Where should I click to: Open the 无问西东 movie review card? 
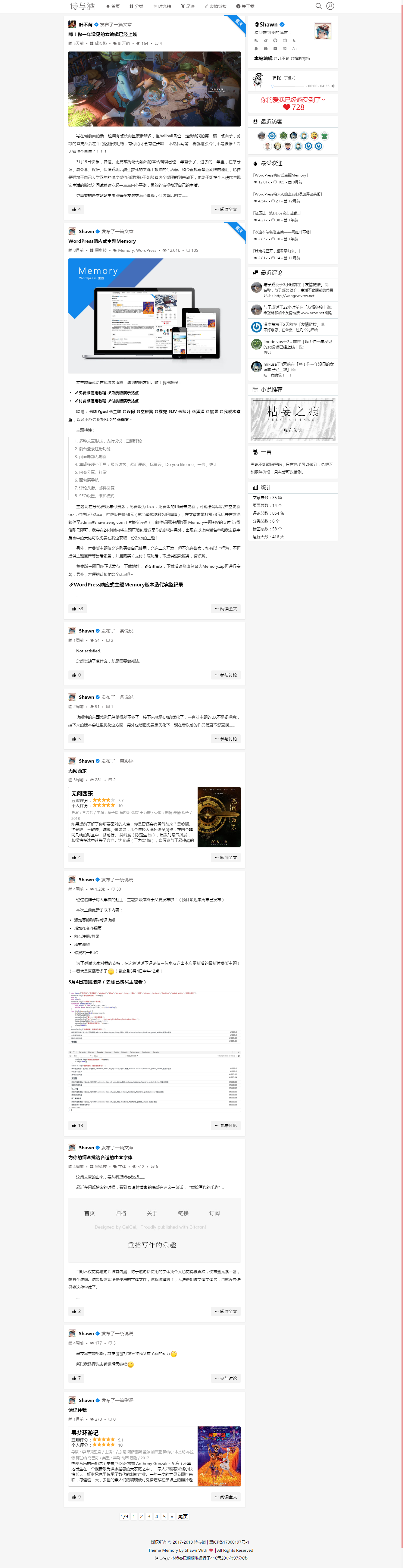tap(155, 817)
